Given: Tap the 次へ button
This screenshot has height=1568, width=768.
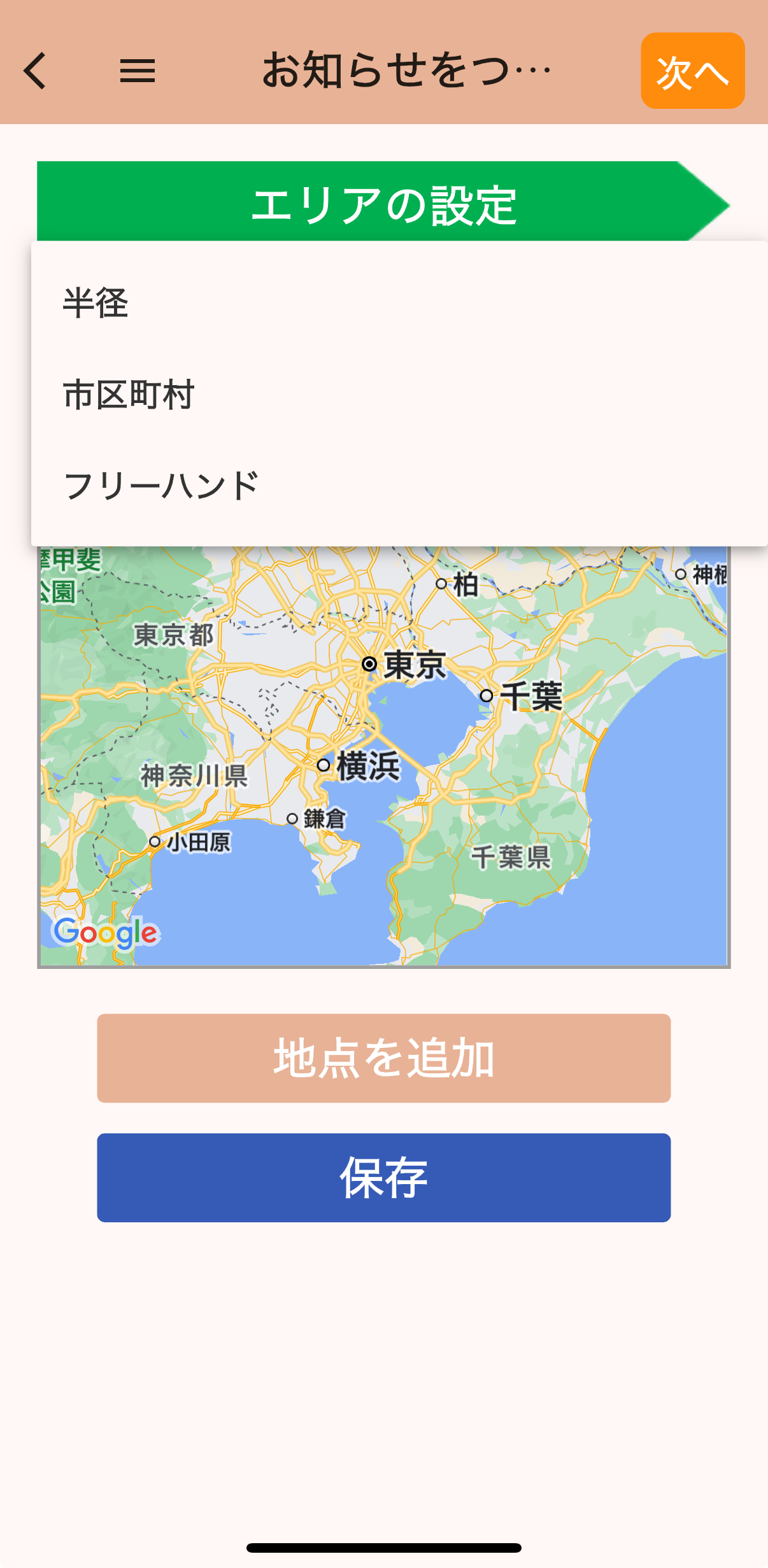Looking at the screenshot, I should point(692,71).
